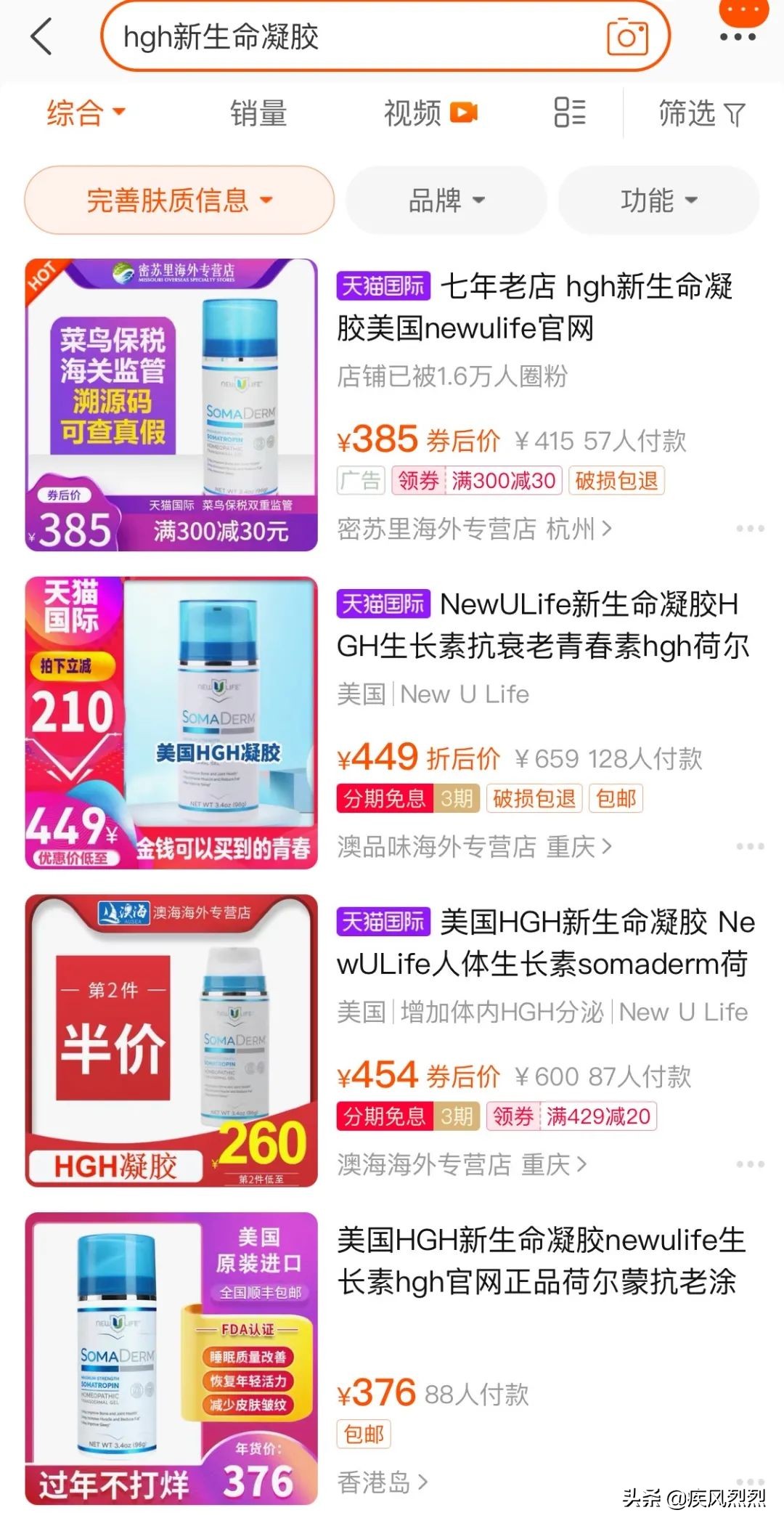The height and width of the screenshot is (1526, 784).
Task: Click the back arrow at top left
Action: click(41, 36)
